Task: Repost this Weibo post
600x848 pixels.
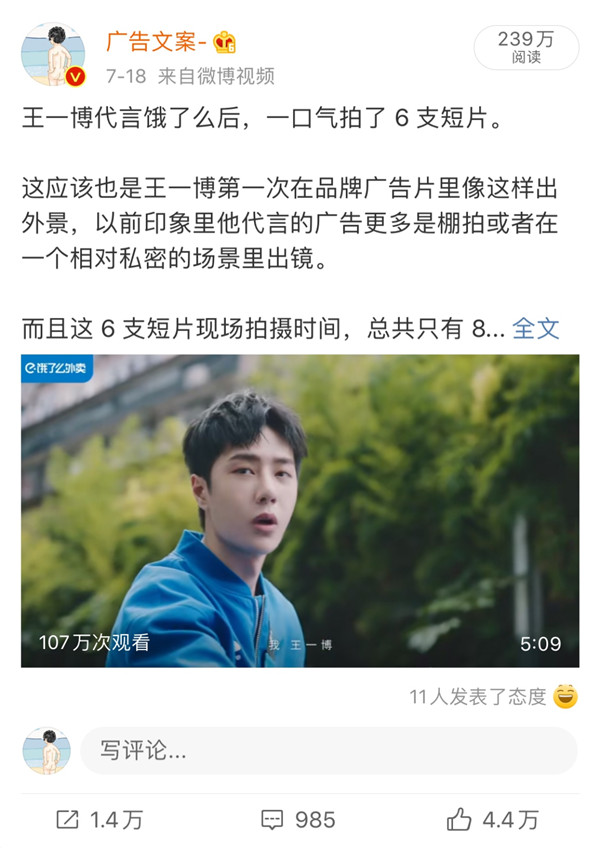Action: tap(98, 820)
